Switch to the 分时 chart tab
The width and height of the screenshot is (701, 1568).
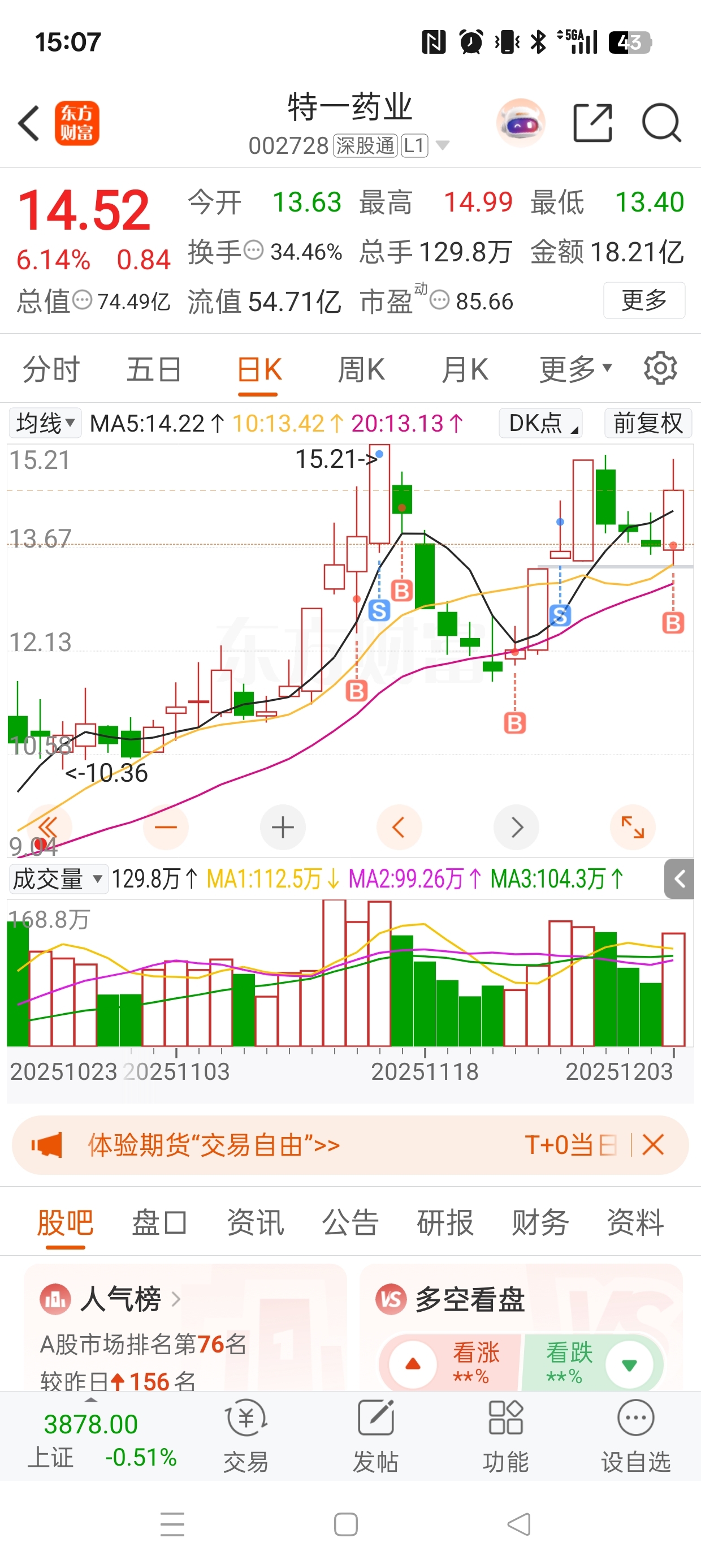51,369
